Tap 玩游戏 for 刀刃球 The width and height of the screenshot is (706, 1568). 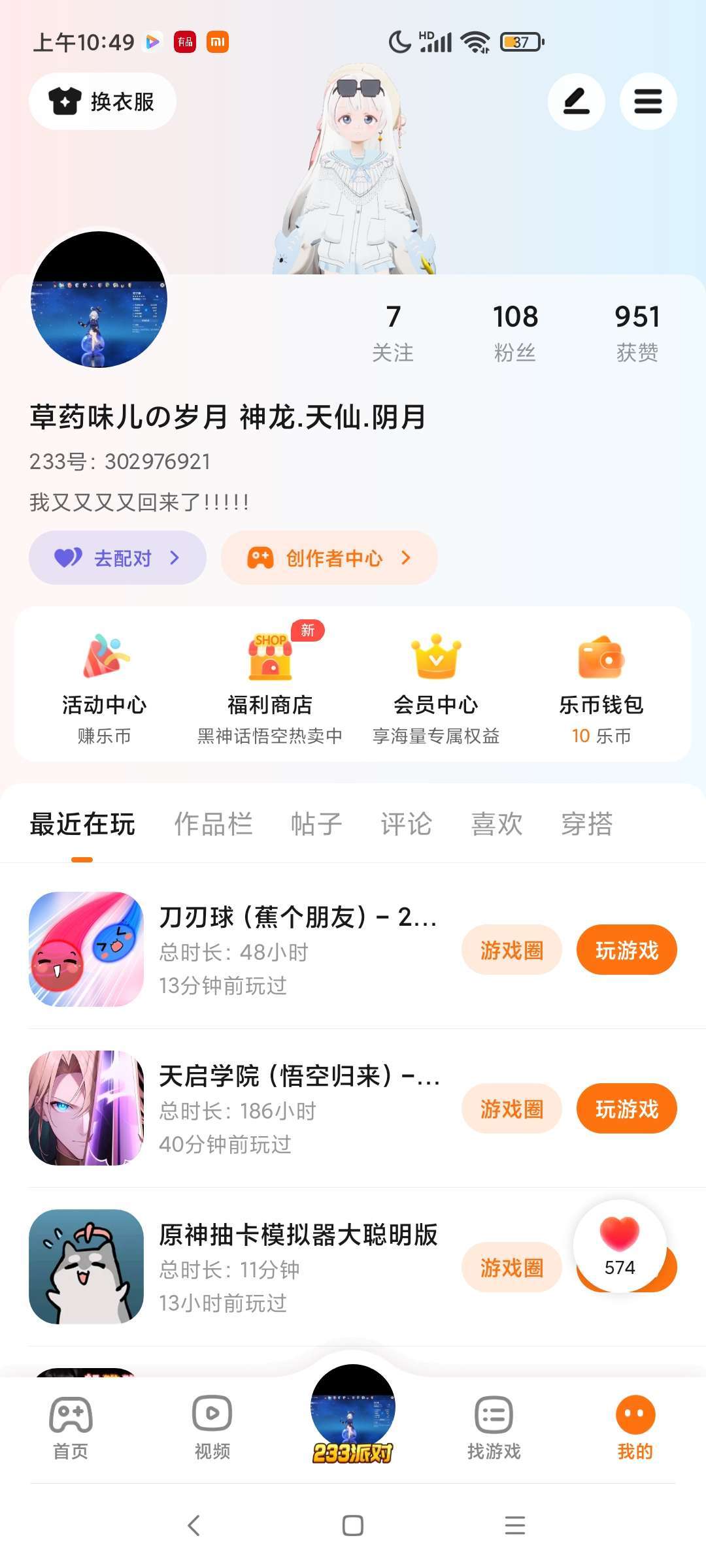tap(626, 950)
